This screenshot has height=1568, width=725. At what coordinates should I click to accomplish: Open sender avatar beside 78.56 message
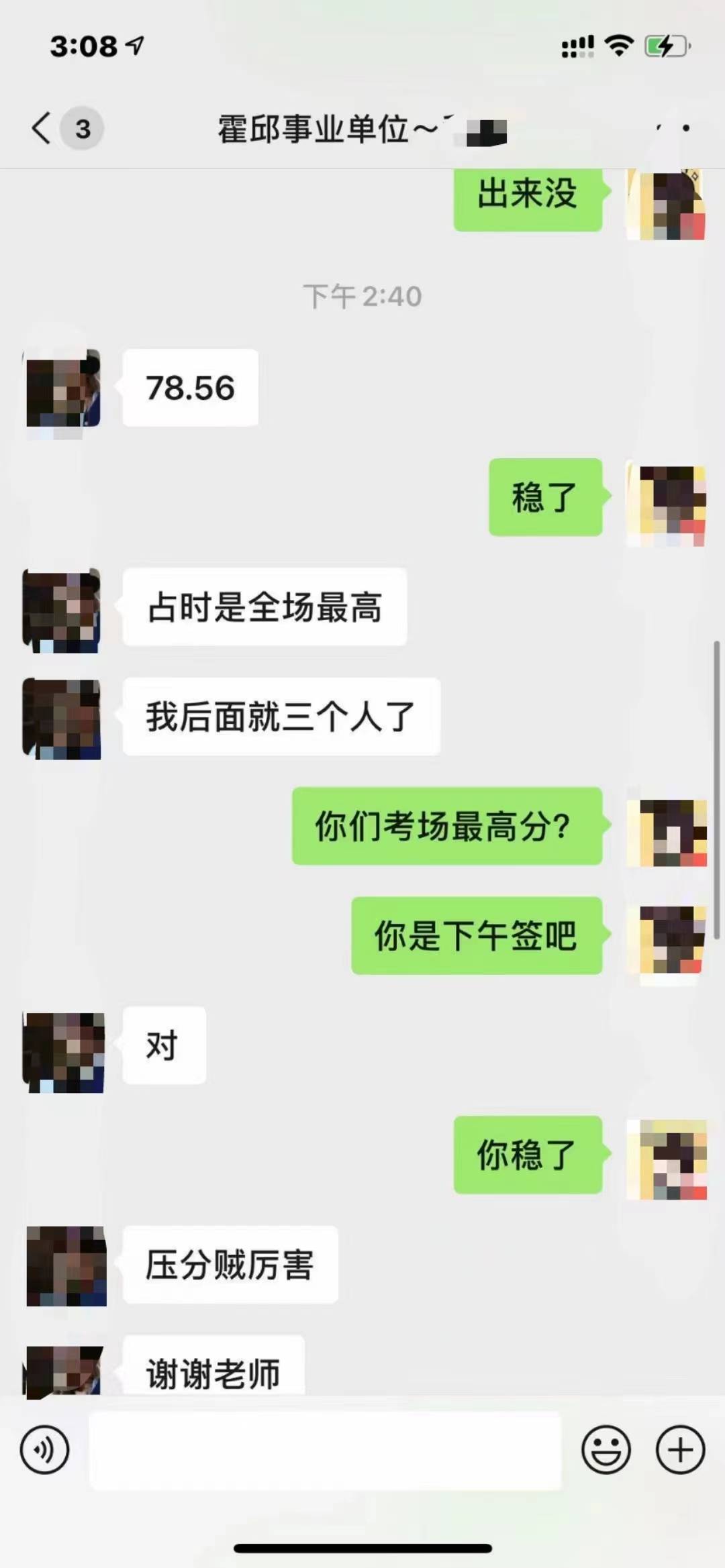click(63, 389)
